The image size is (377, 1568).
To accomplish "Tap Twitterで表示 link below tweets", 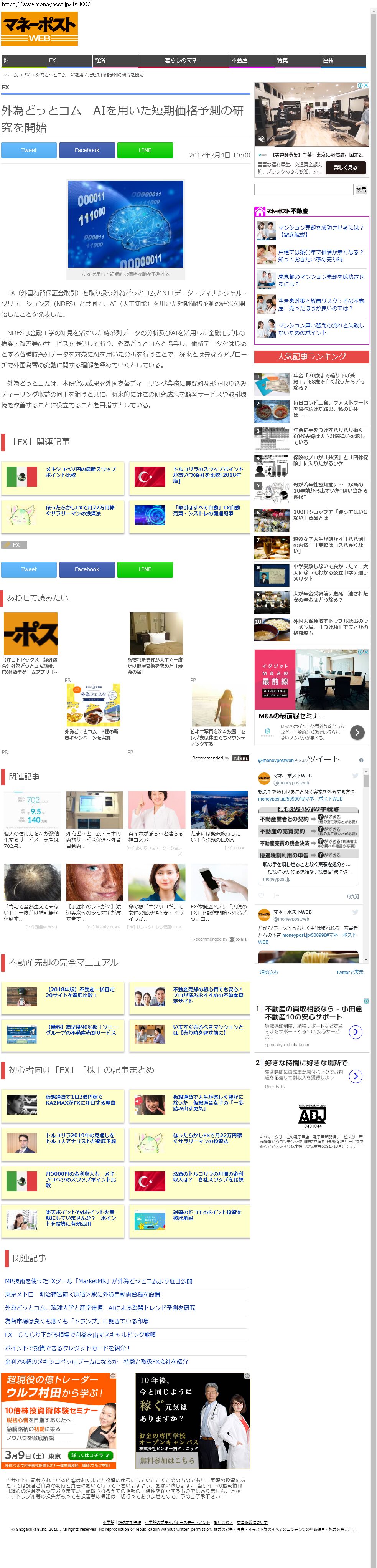I will click(350, 972).
